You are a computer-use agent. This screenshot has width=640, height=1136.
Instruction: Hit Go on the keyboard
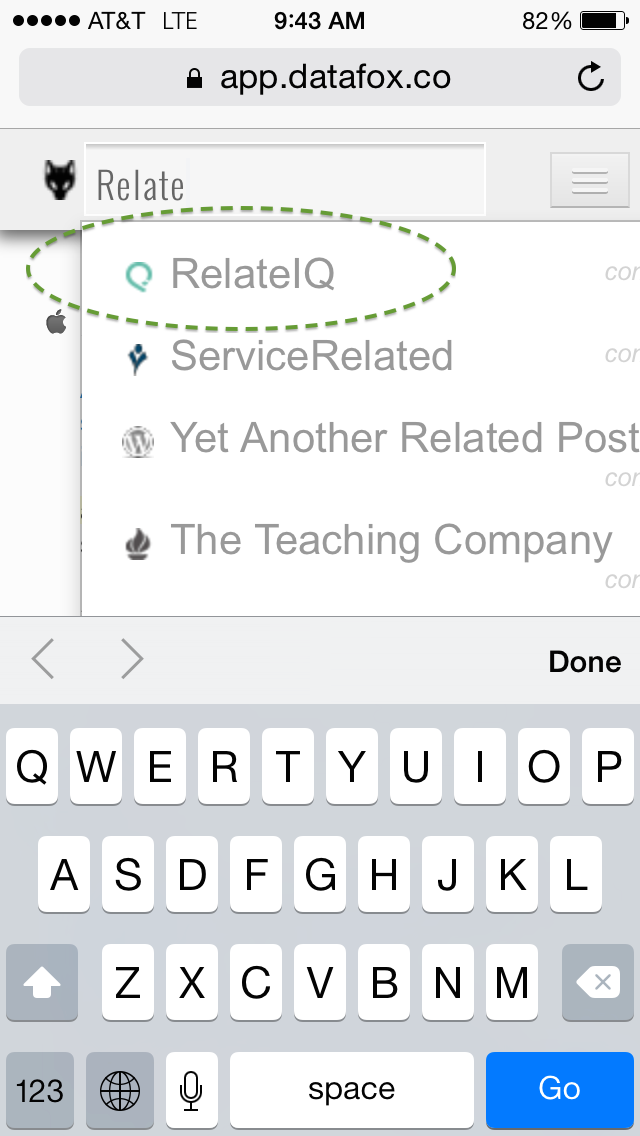558,1089
